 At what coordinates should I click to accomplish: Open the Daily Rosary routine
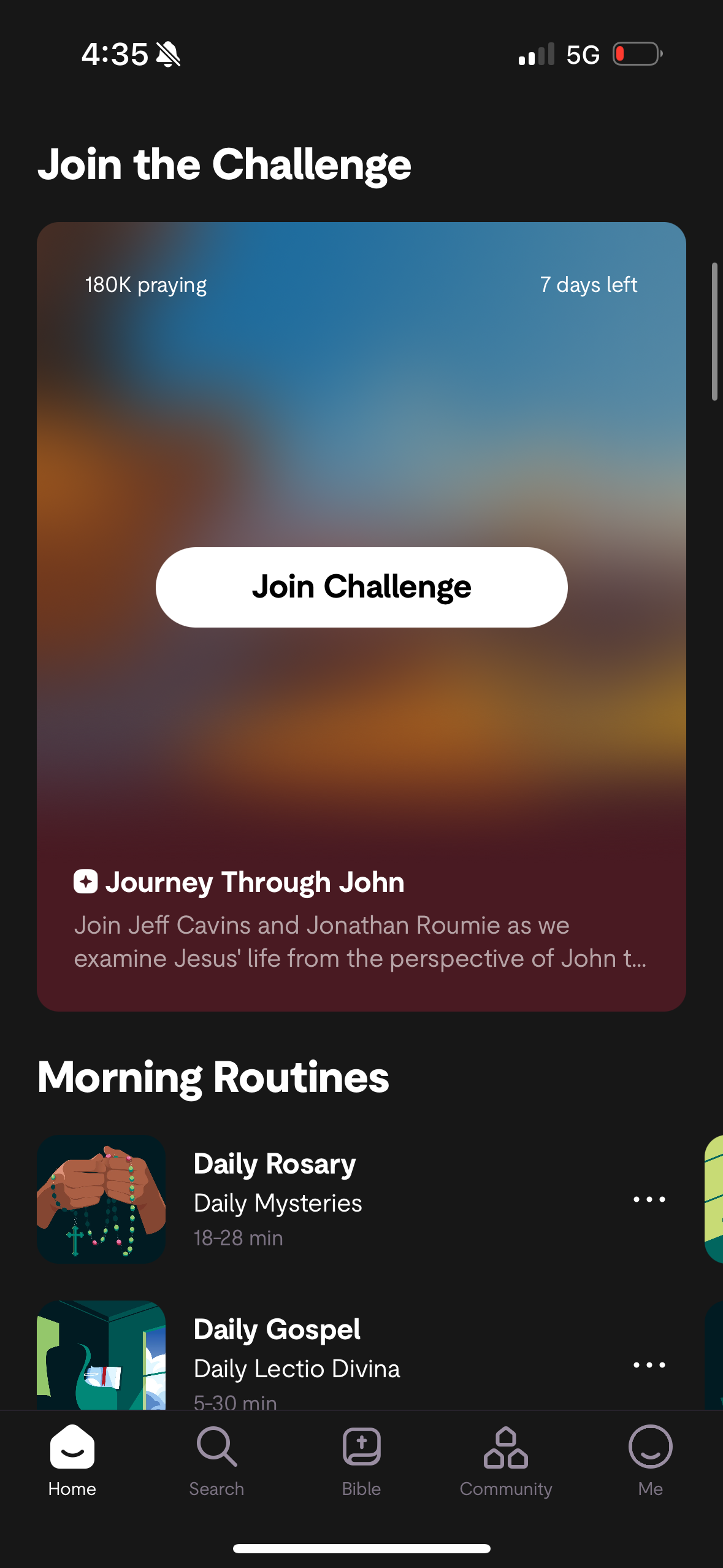[276, 1198]
